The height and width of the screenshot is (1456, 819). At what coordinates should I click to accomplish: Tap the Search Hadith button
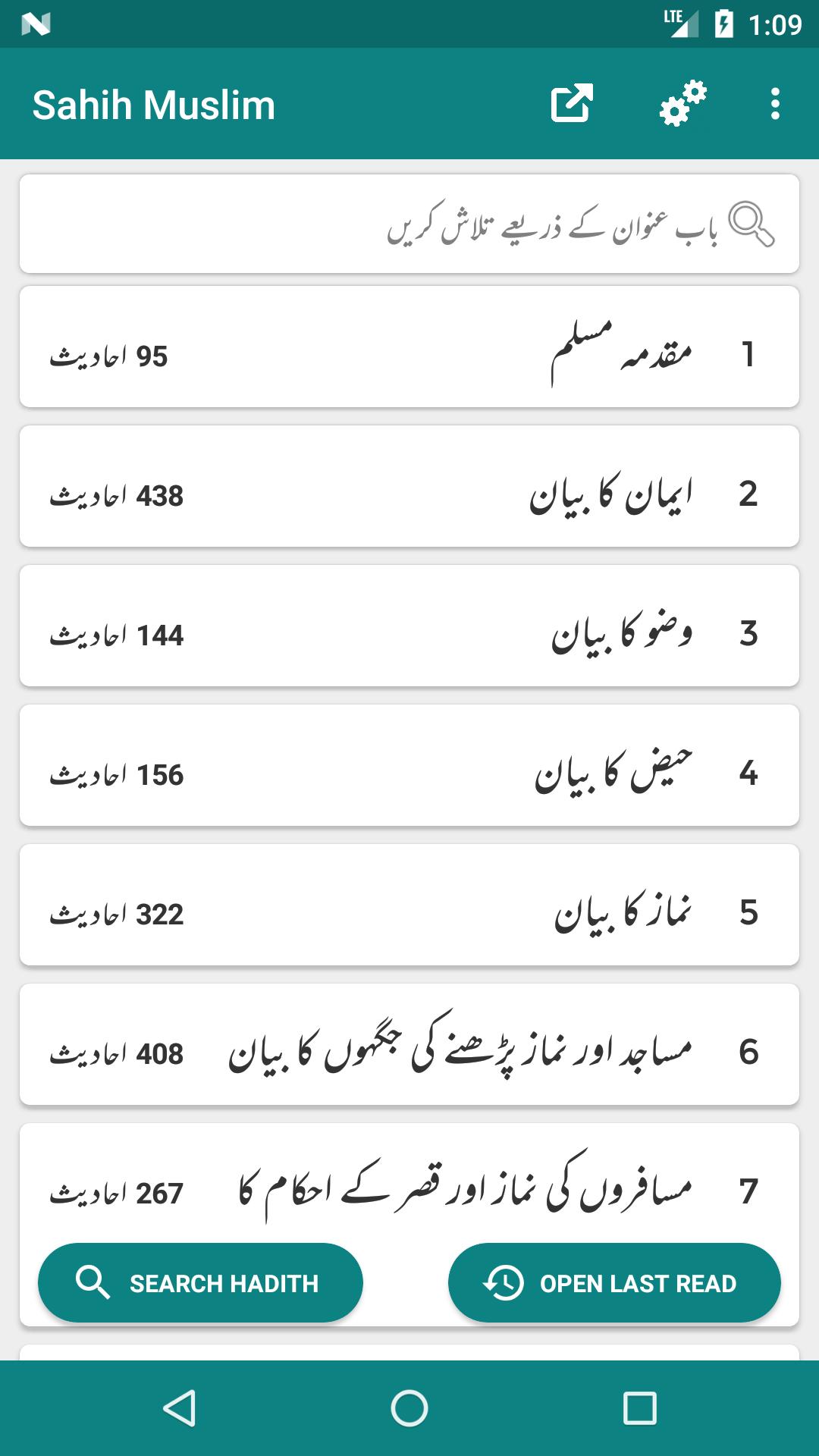(x=200, y=1283)
